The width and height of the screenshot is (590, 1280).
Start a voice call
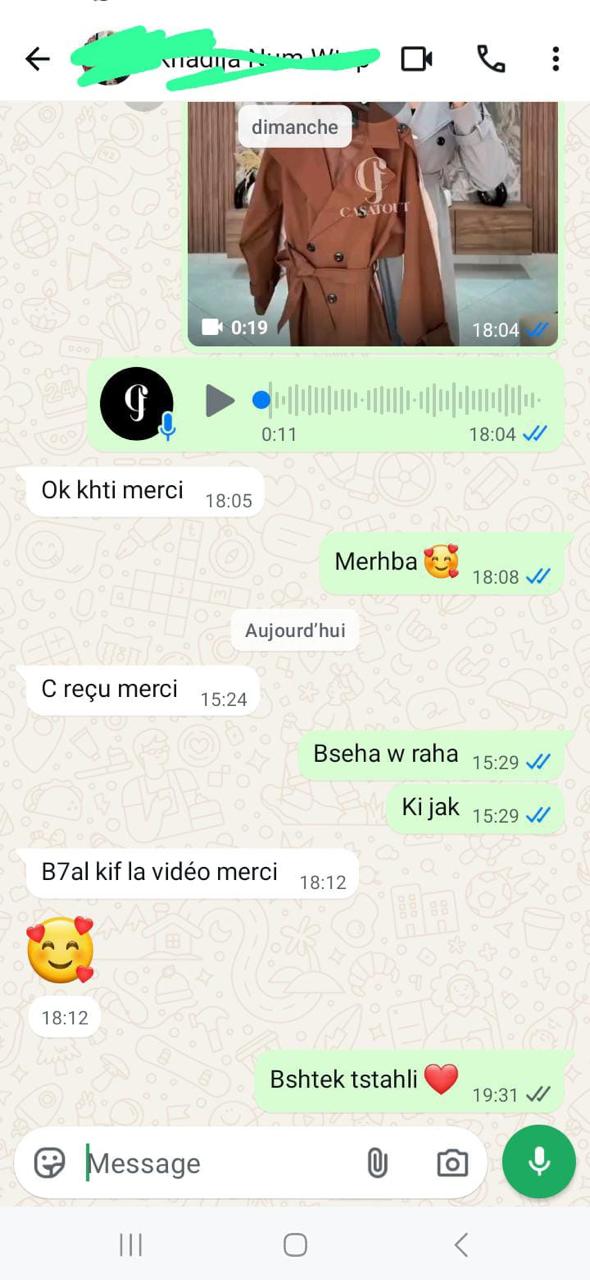[491, 59]
